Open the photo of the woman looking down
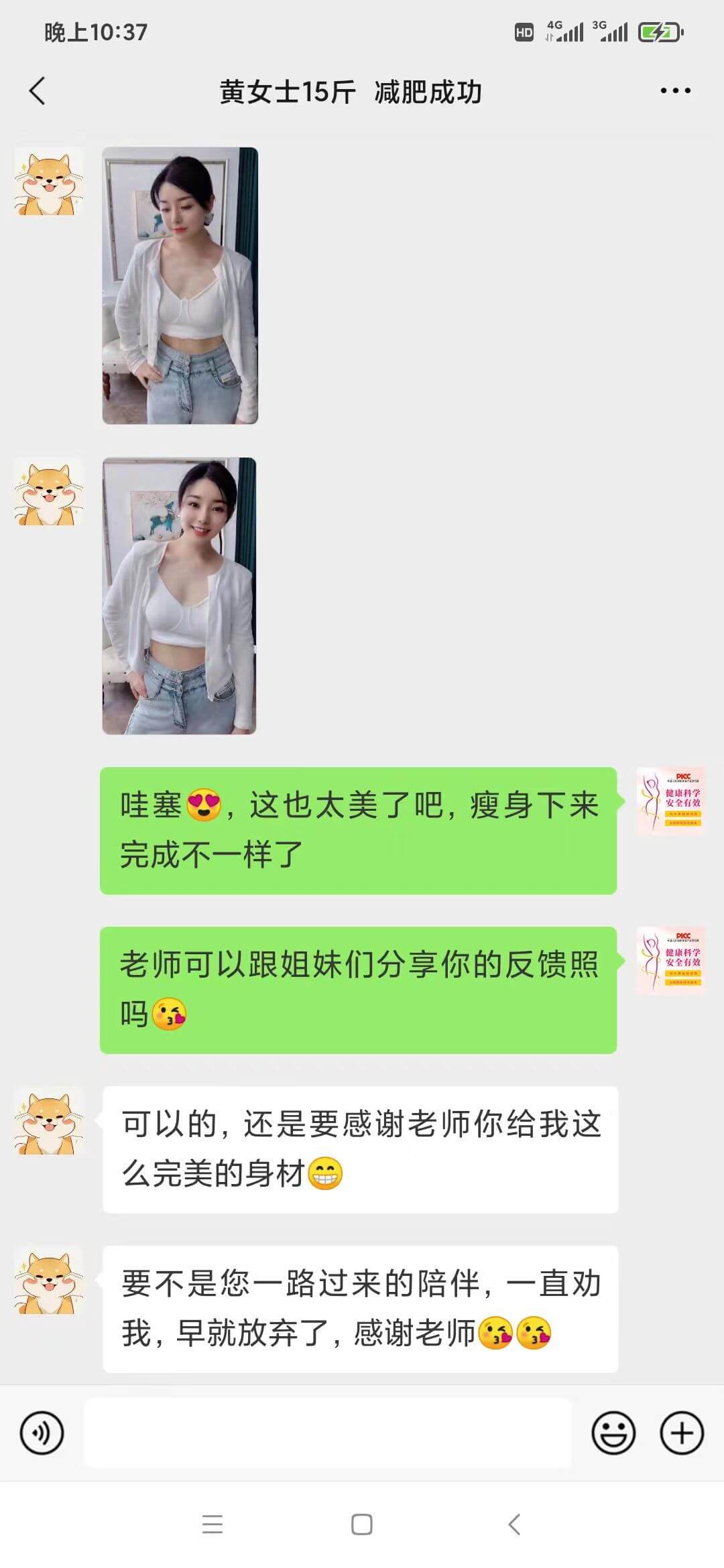Image resolution: width=724 pixels, height=1568 pixels. (x=180, y=285)
